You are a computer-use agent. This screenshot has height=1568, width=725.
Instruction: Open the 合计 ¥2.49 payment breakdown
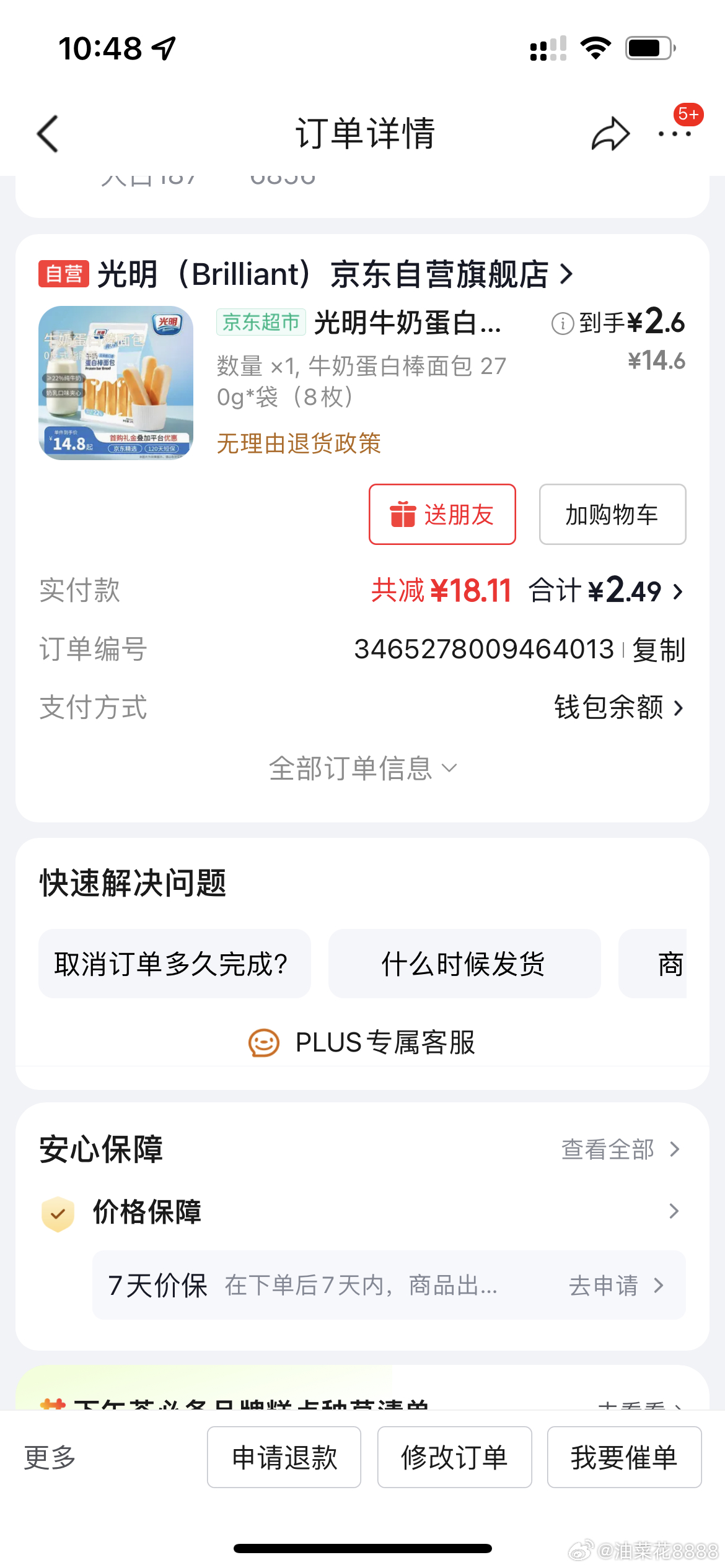click(x=606, y=591)
